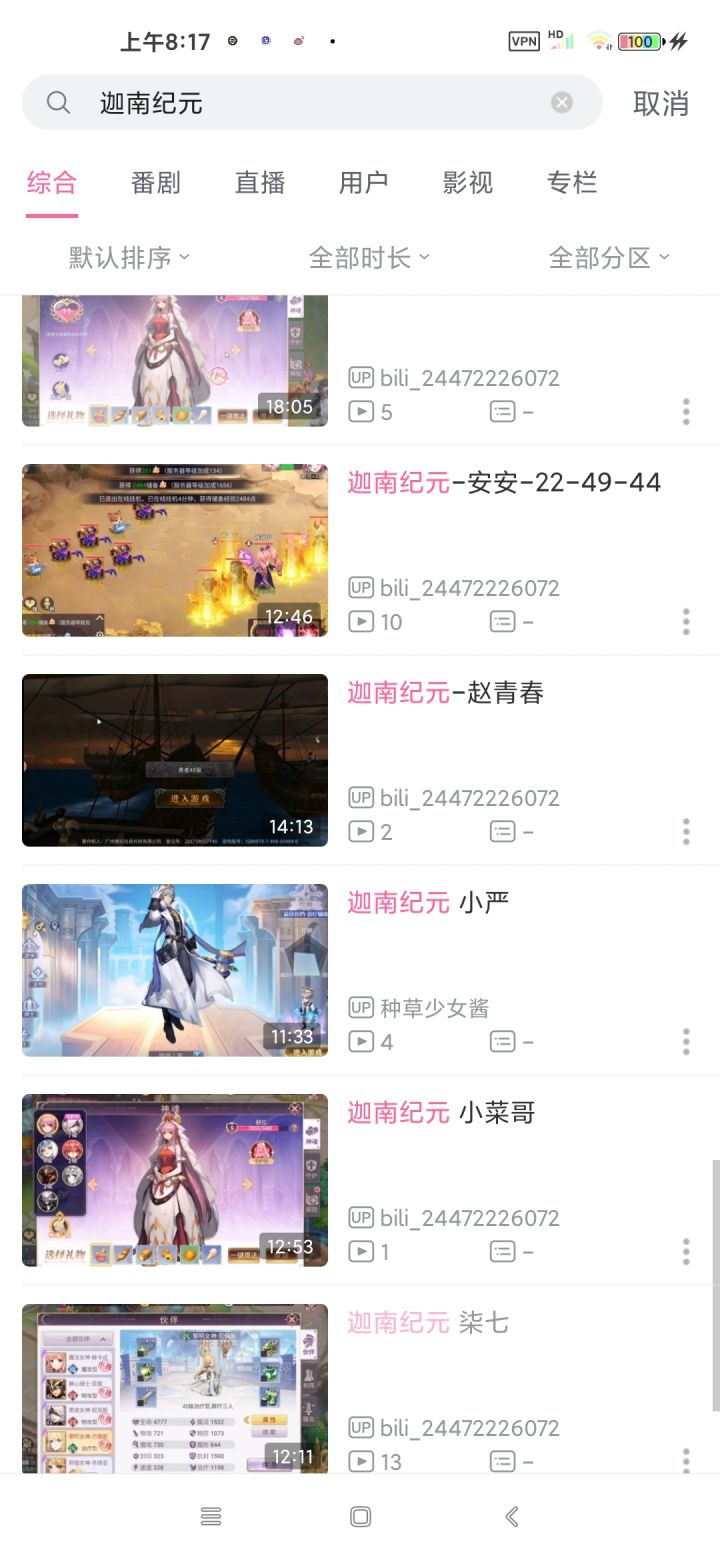Go back using the system back button
This screenshot has height=1560, width=720.
511,1516
